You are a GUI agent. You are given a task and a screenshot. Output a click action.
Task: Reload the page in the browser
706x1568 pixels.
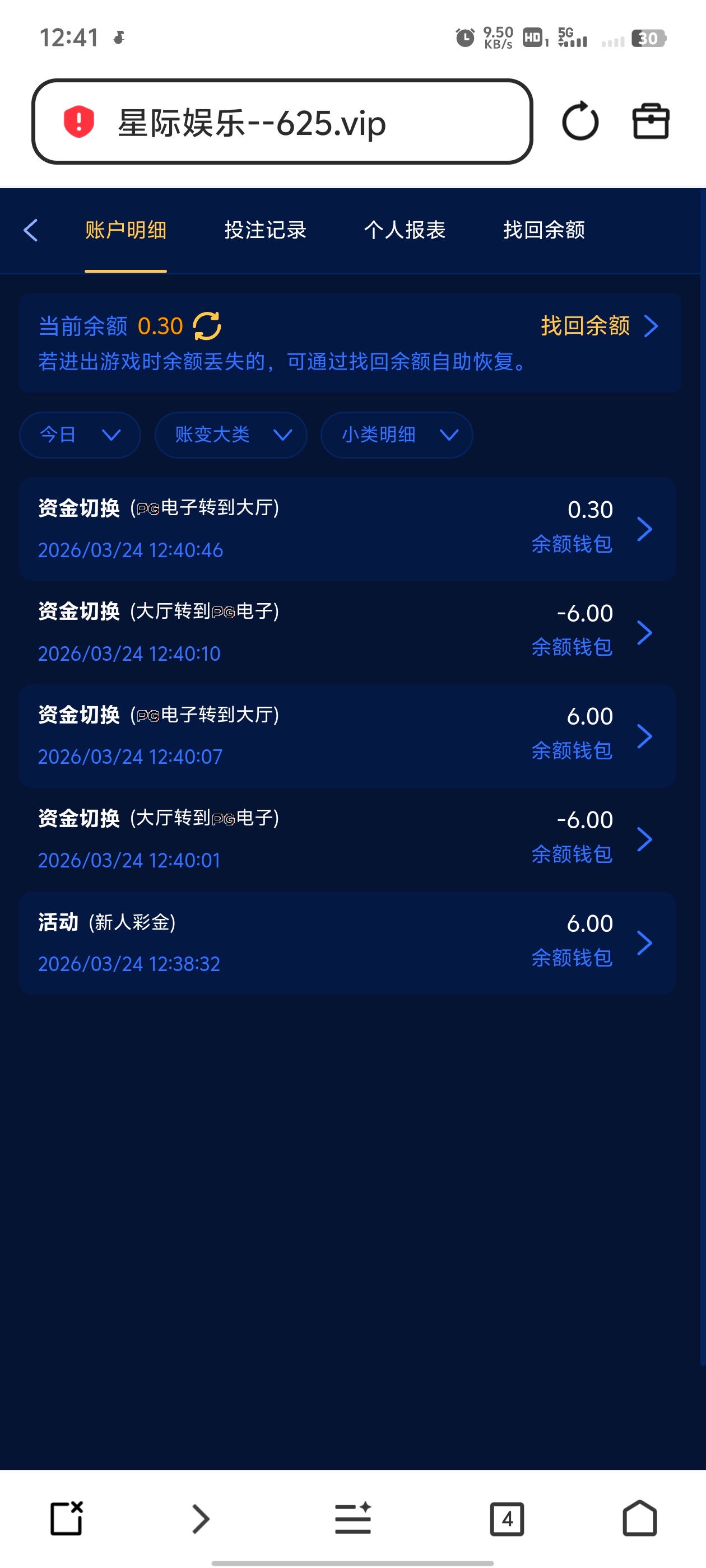[x=580, y=121]
